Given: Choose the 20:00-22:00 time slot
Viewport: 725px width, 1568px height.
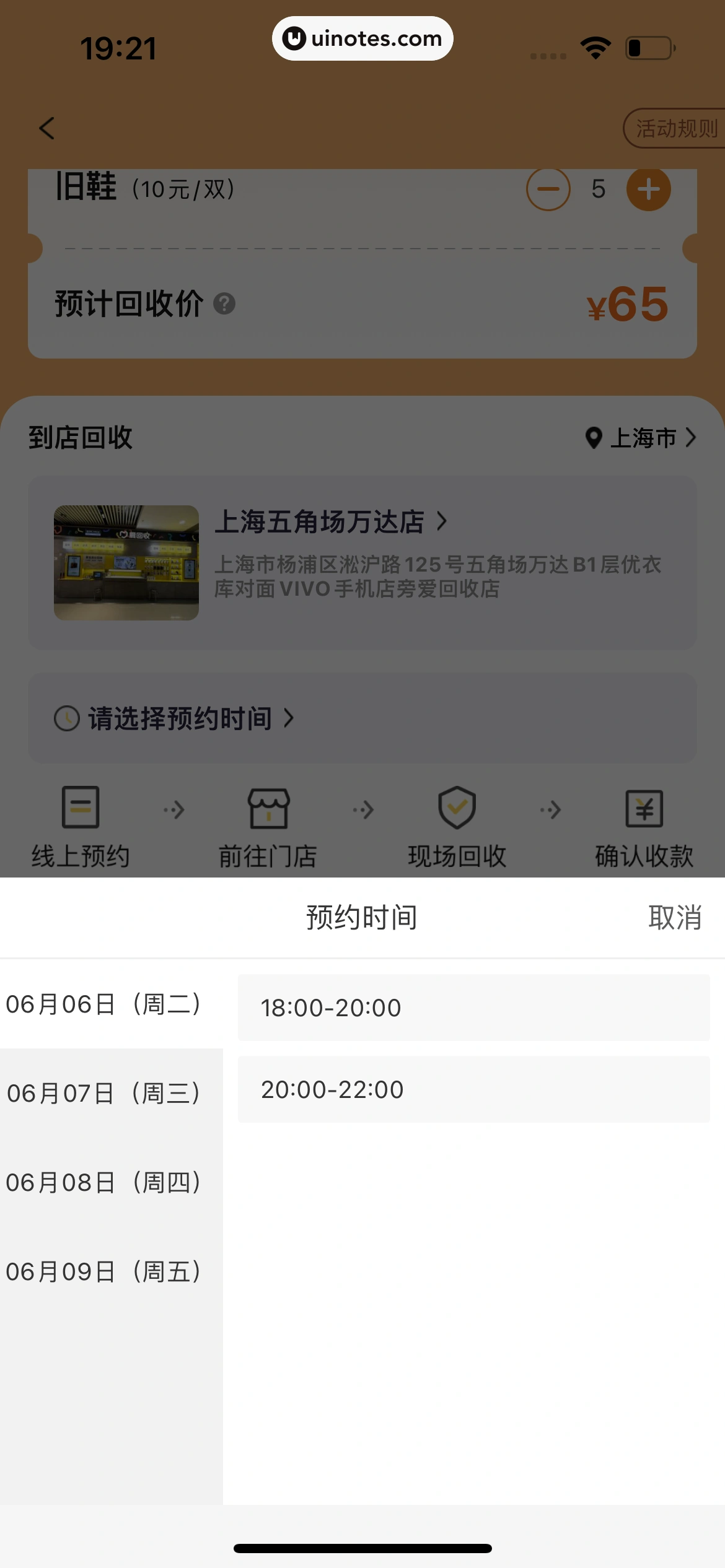Looking at the screenshot, I should pos(473,1089).
